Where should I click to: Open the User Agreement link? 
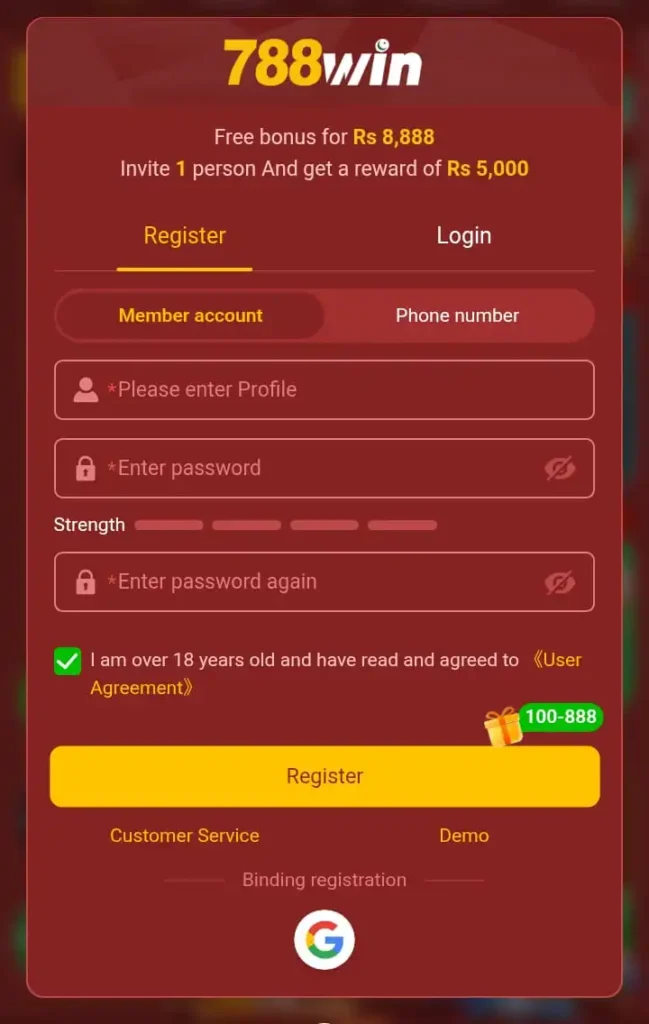point(140,688)
